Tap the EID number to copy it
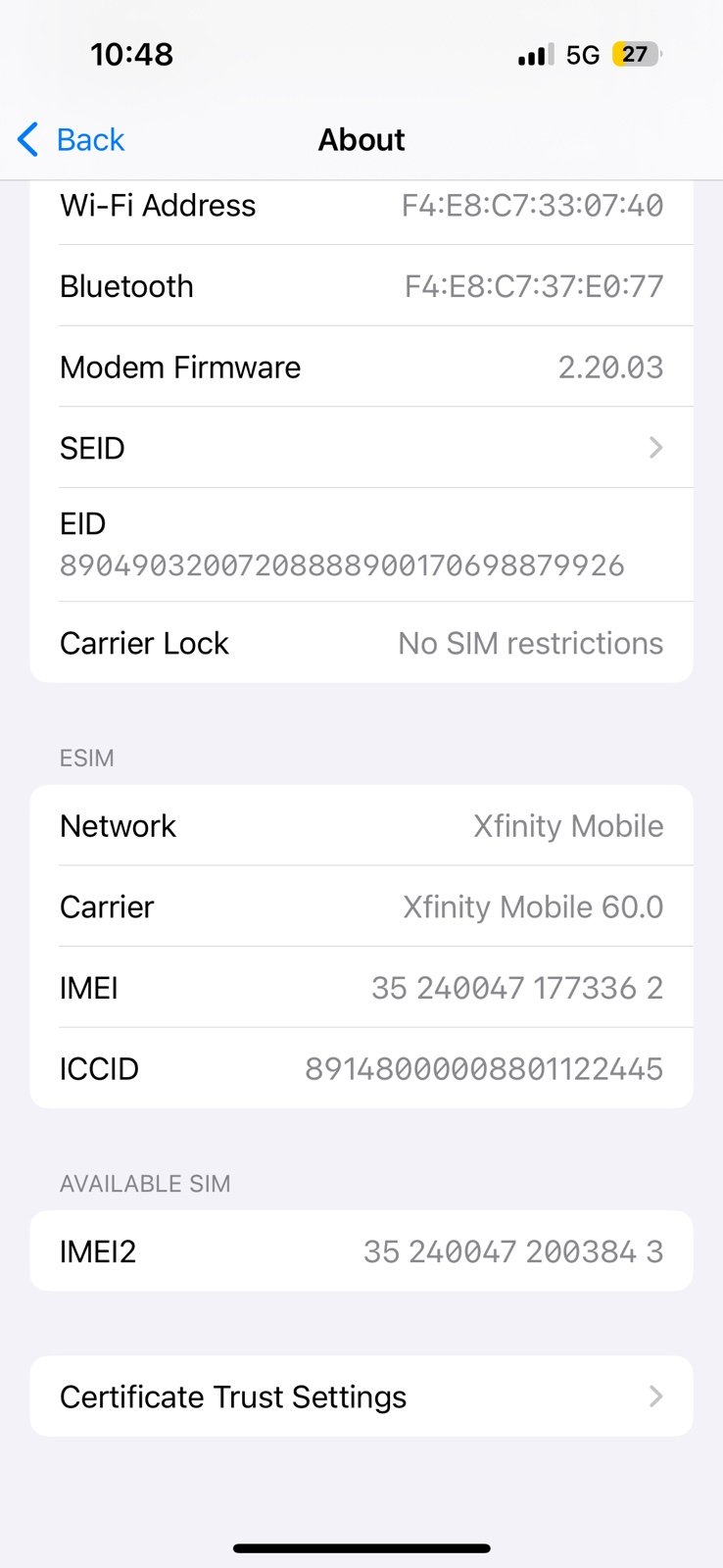Viewport: 723px width, 1568px height. [343, 565]
